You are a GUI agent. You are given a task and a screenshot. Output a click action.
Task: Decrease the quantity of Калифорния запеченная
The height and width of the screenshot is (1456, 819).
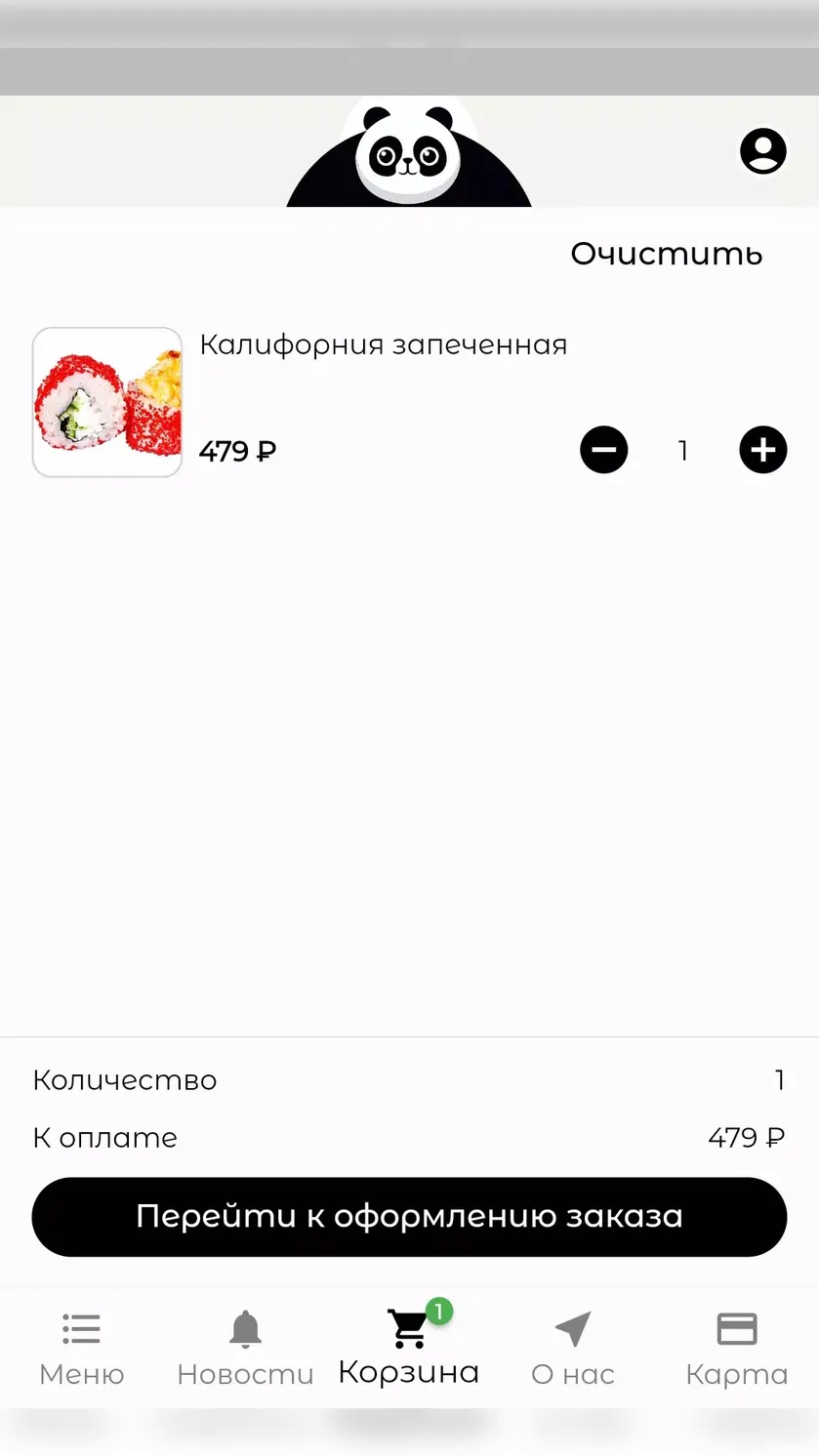point(604,450)
